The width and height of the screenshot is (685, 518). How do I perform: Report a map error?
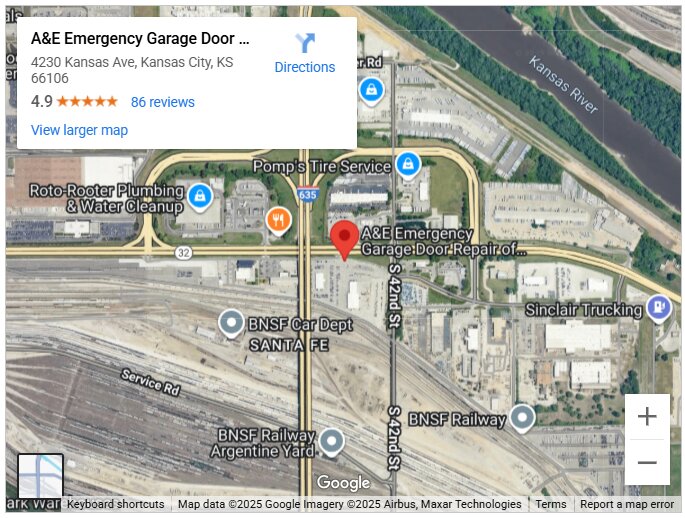coord(627,505)
